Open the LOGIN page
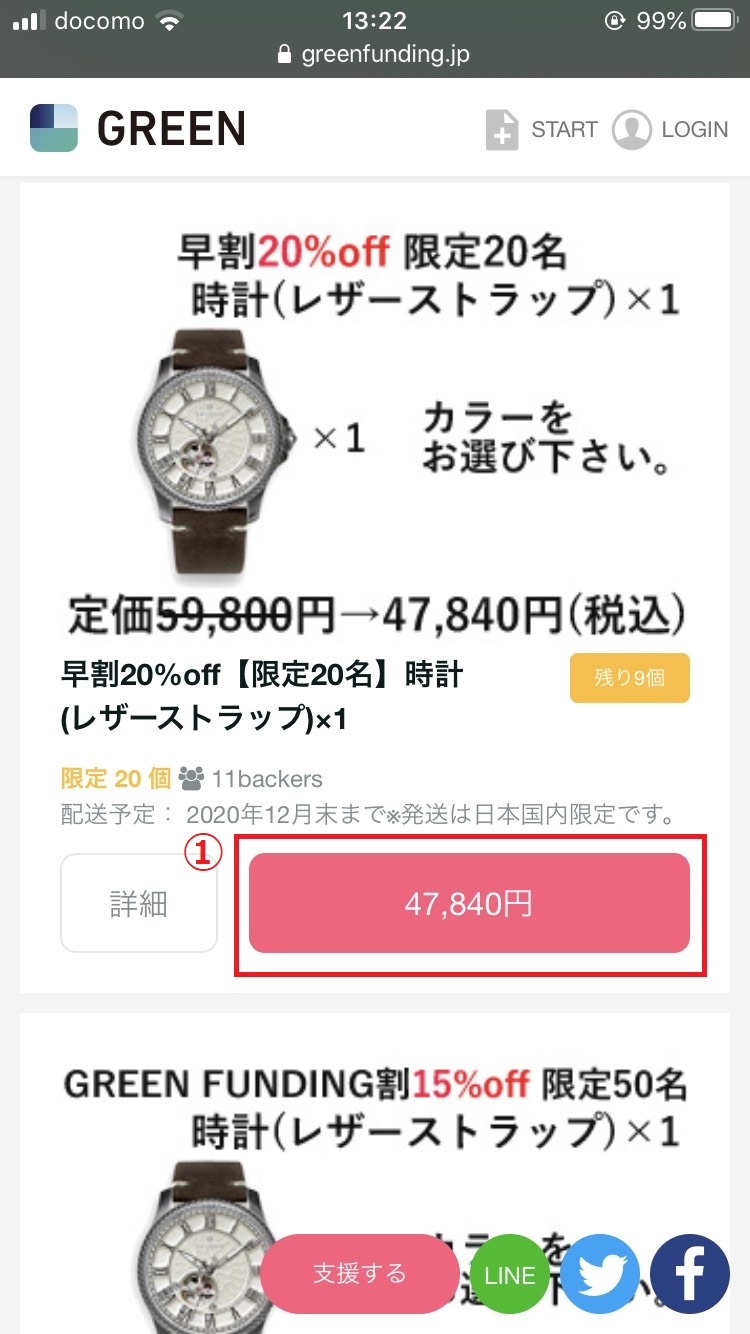The image size is (750, 1334). [670, 130]
